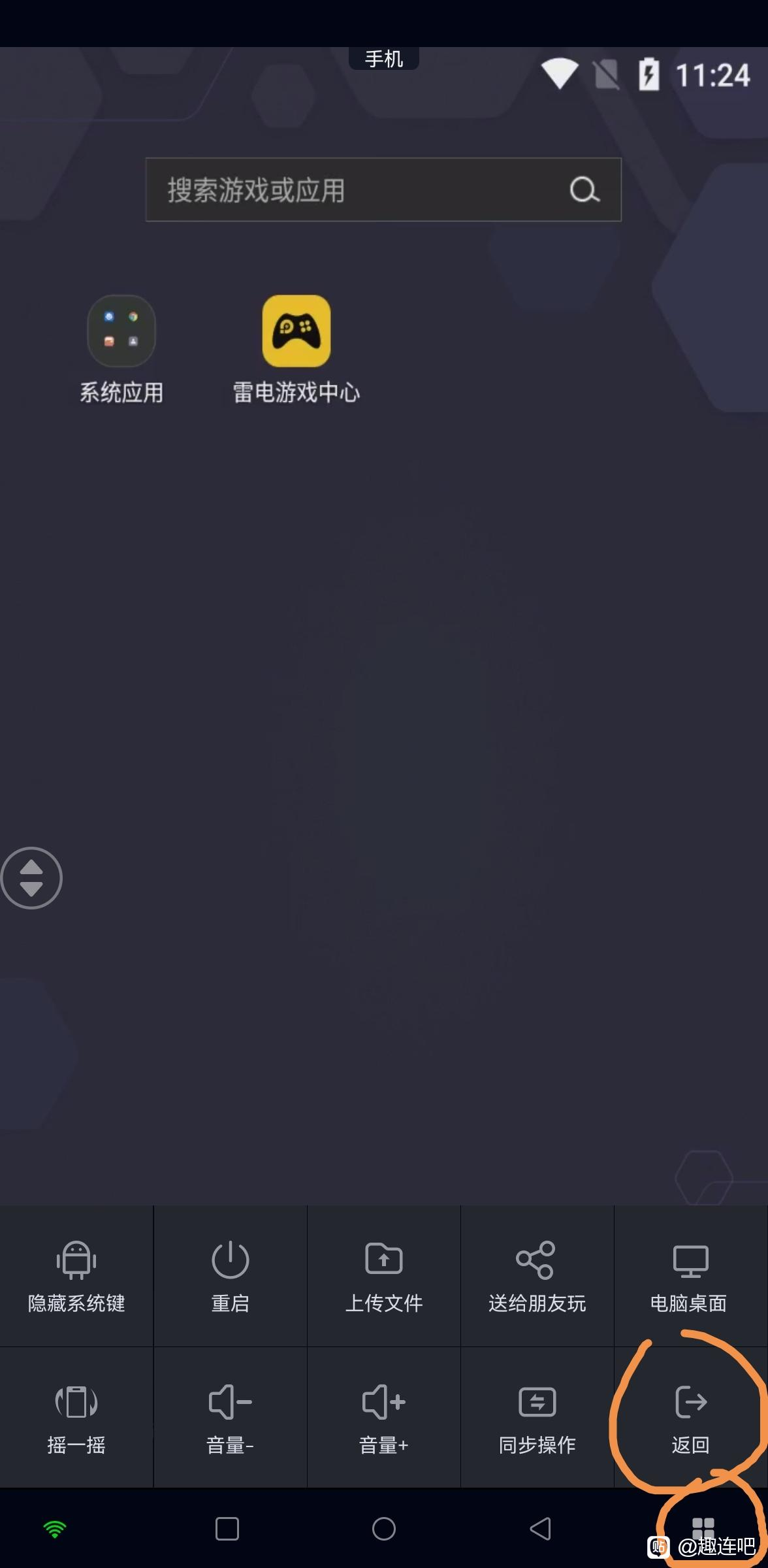Viewport: 768px width, 1568px height.
Task: Tap the magnifier icon in the search box
Action: coord(584,190)
